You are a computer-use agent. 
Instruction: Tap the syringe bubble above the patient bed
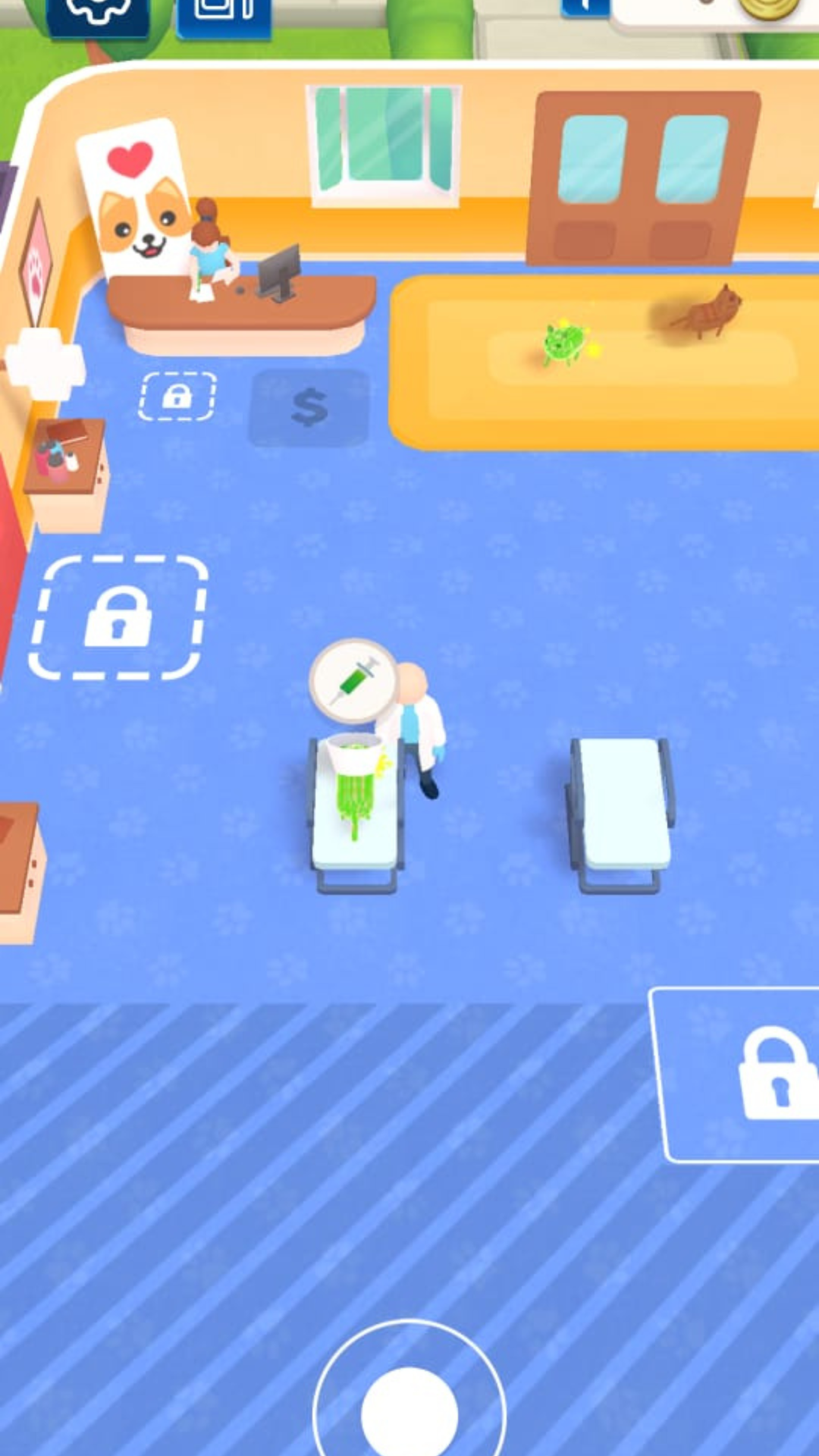coord(353,680)
